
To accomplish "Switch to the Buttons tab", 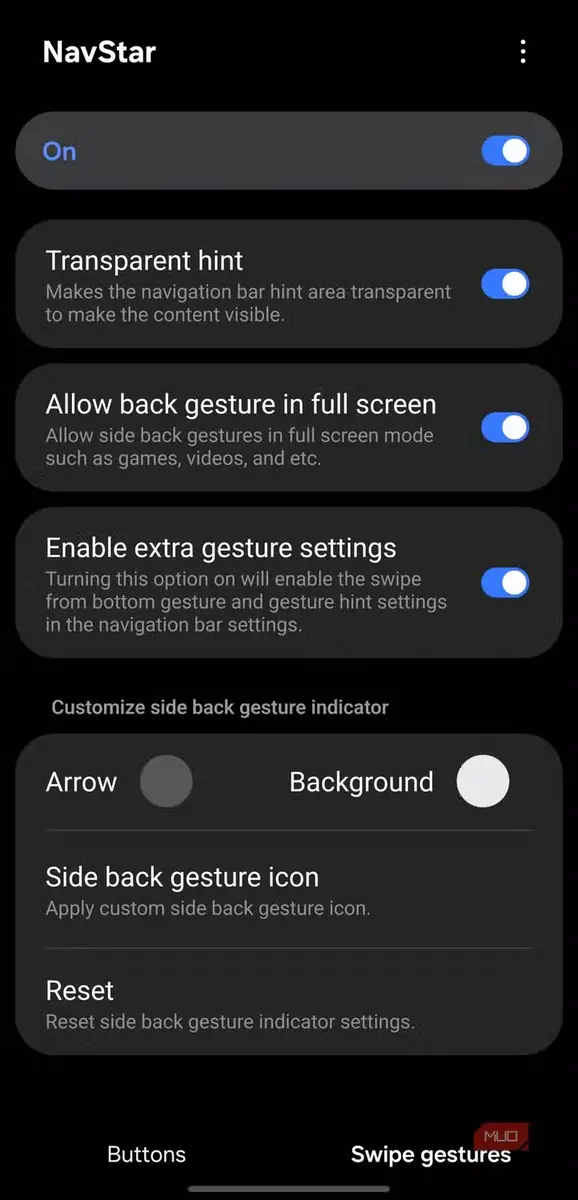I will [146, 1154].
